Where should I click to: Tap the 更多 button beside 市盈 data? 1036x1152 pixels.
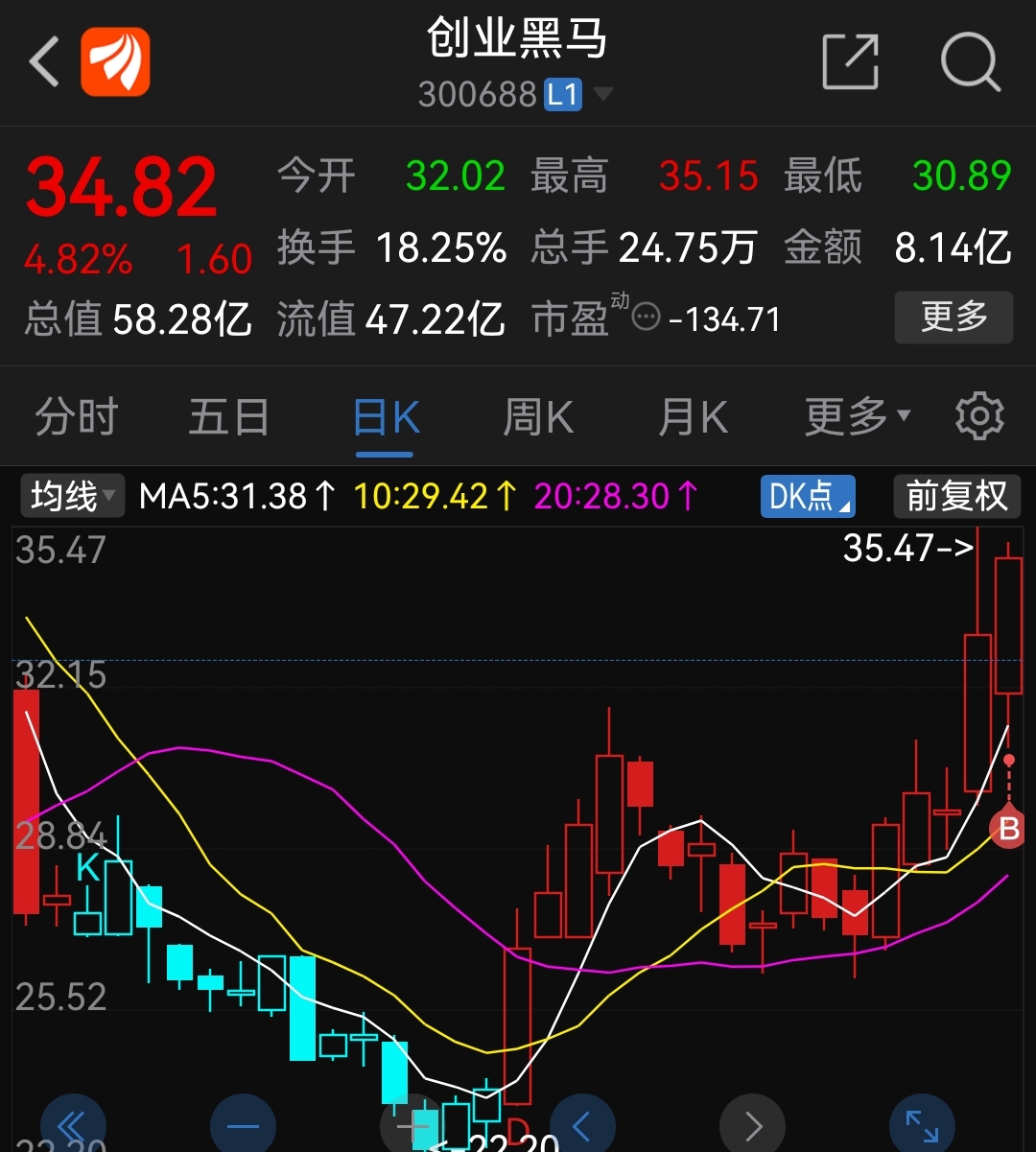954,317
